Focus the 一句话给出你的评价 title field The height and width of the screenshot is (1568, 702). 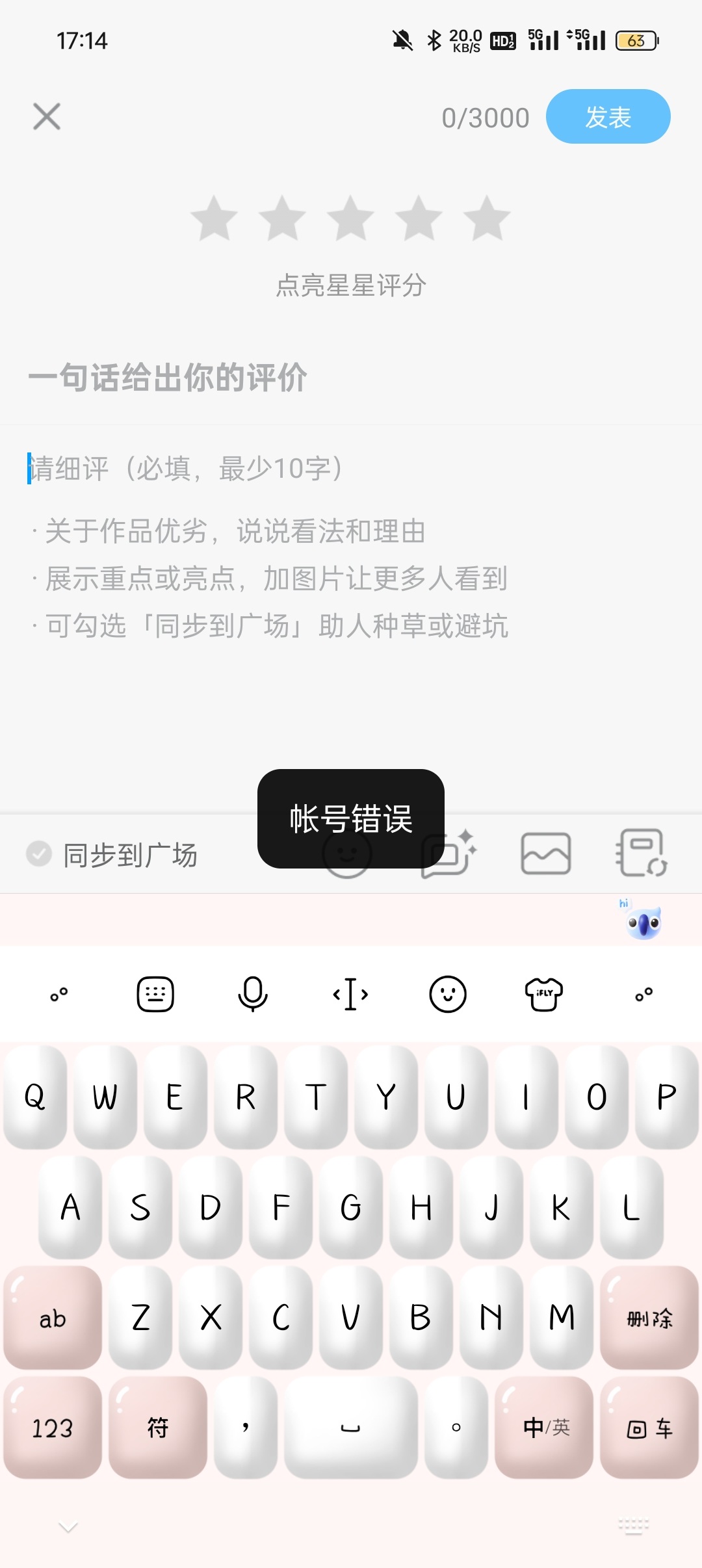point(351,378)
